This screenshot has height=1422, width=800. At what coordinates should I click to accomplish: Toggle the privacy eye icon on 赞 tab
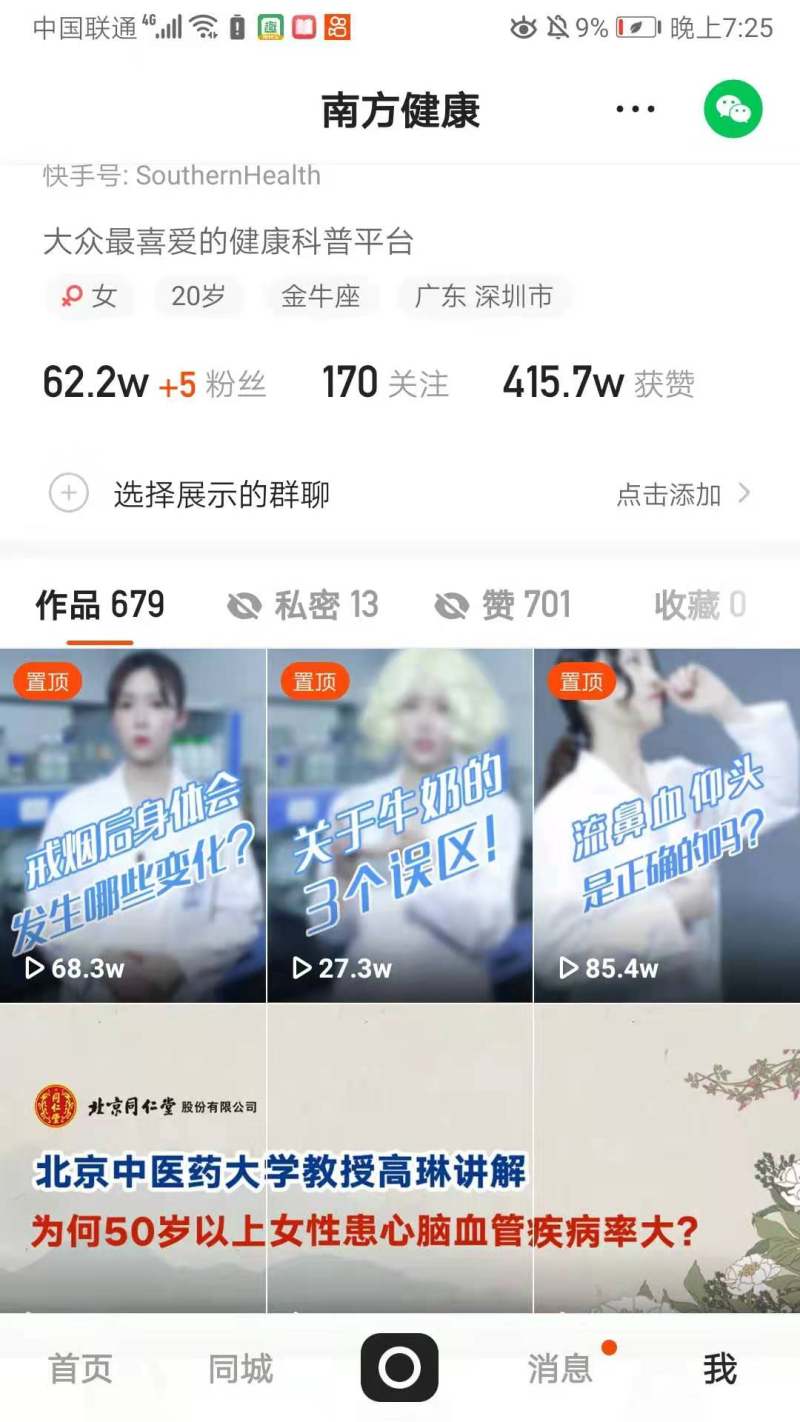pyautogui.click(x=452, y=604)
